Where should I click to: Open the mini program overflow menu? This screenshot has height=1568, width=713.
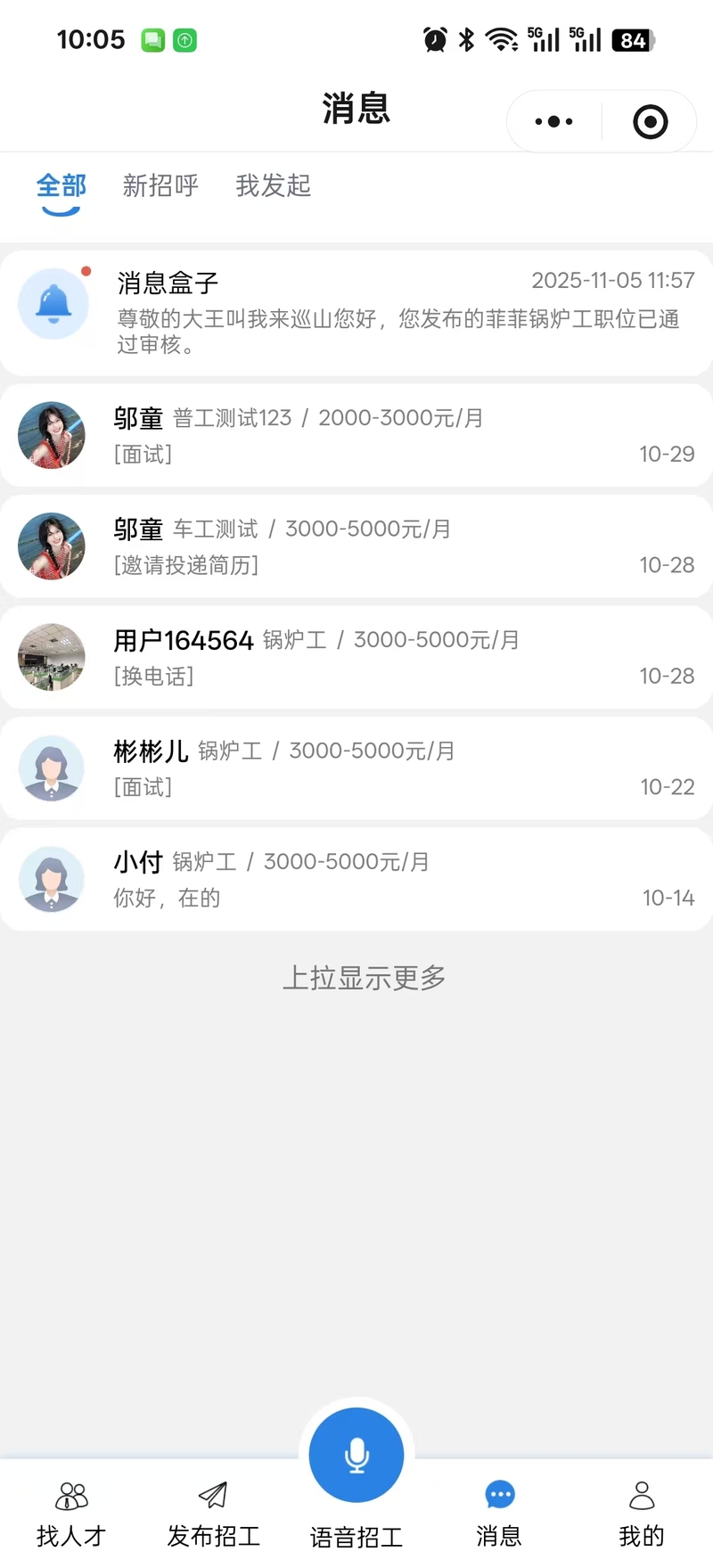[553, 121]
